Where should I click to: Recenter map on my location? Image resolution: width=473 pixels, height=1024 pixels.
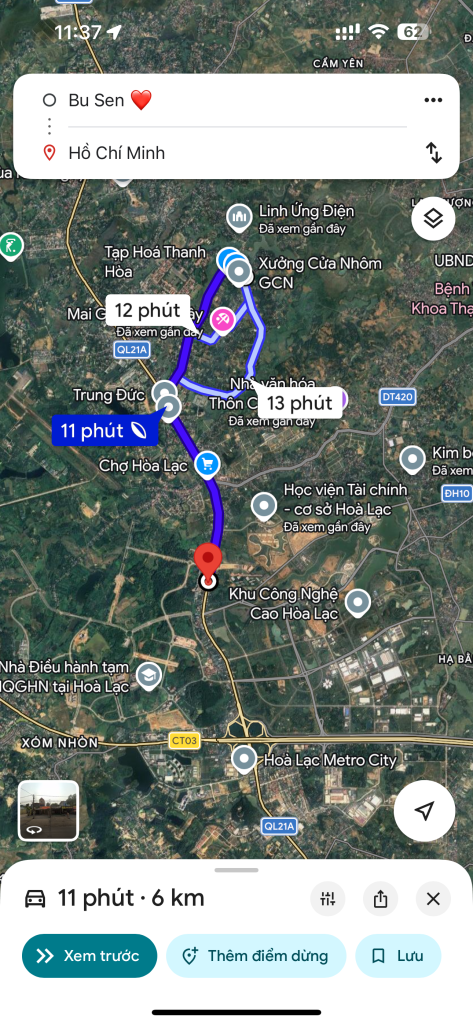coord(425,810)
